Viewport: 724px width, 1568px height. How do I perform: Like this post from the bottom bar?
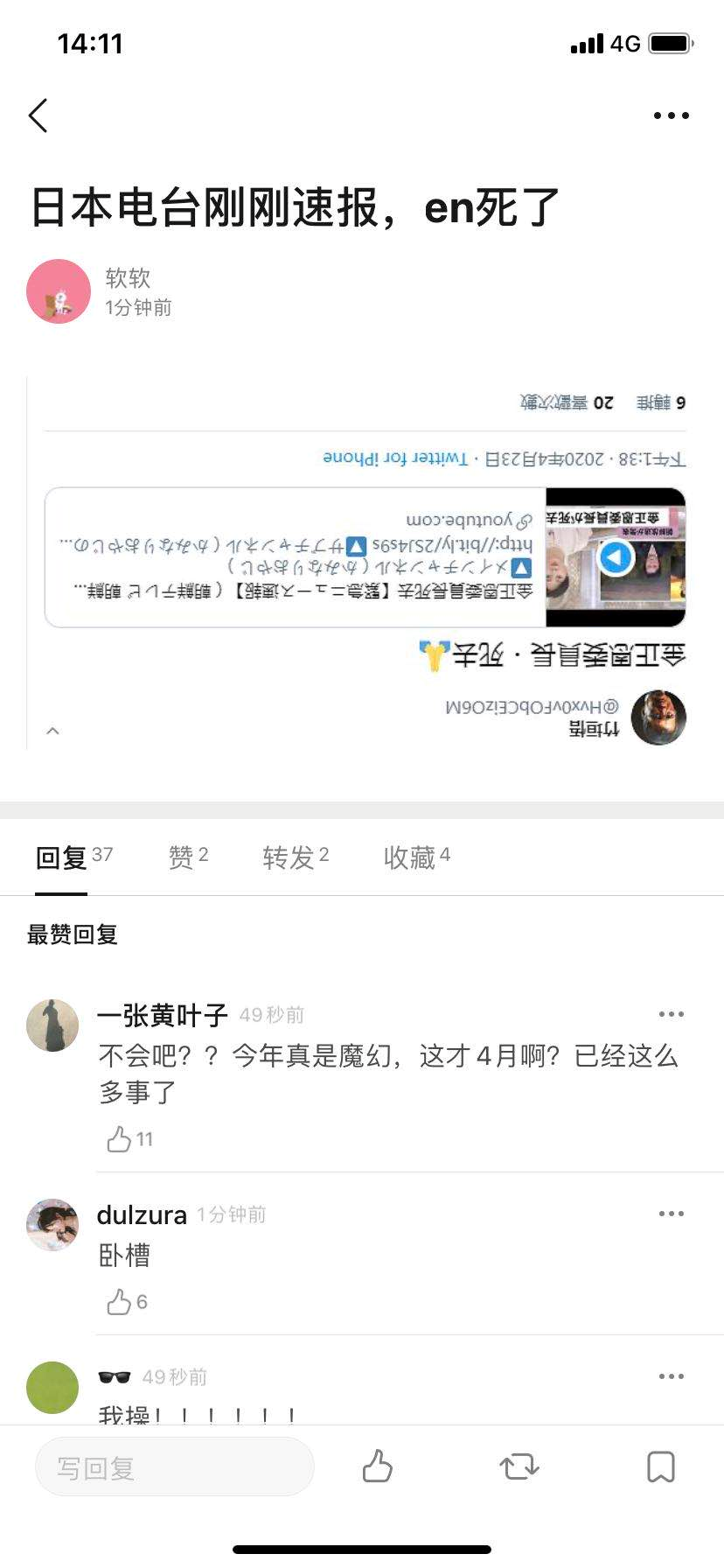(x=378, y=1466)
